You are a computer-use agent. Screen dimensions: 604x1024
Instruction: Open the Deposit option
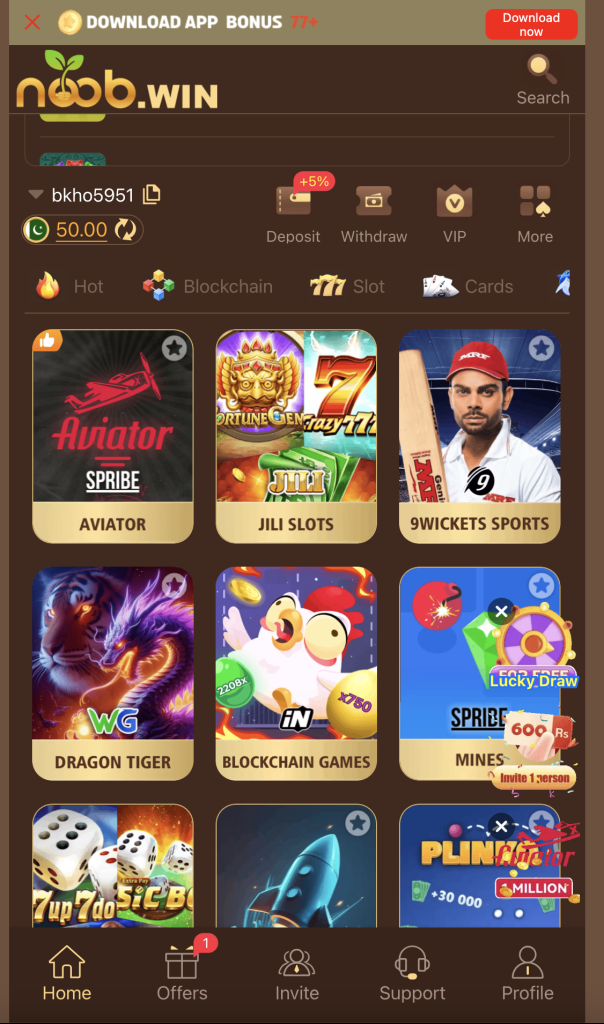pyautogui.click(x=293, y=213)
